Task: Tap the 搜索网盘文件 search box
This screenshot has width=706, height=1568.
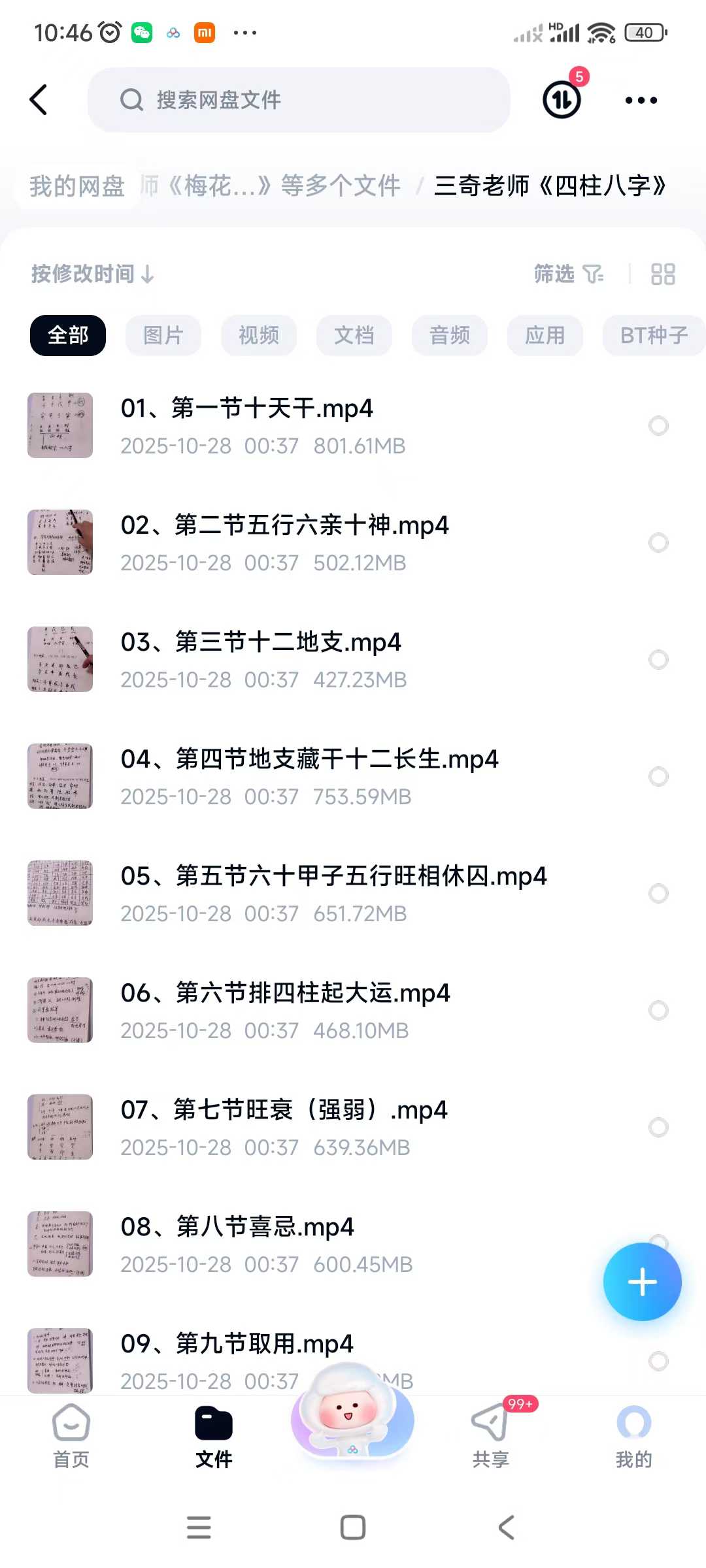Action: point(298,100)
